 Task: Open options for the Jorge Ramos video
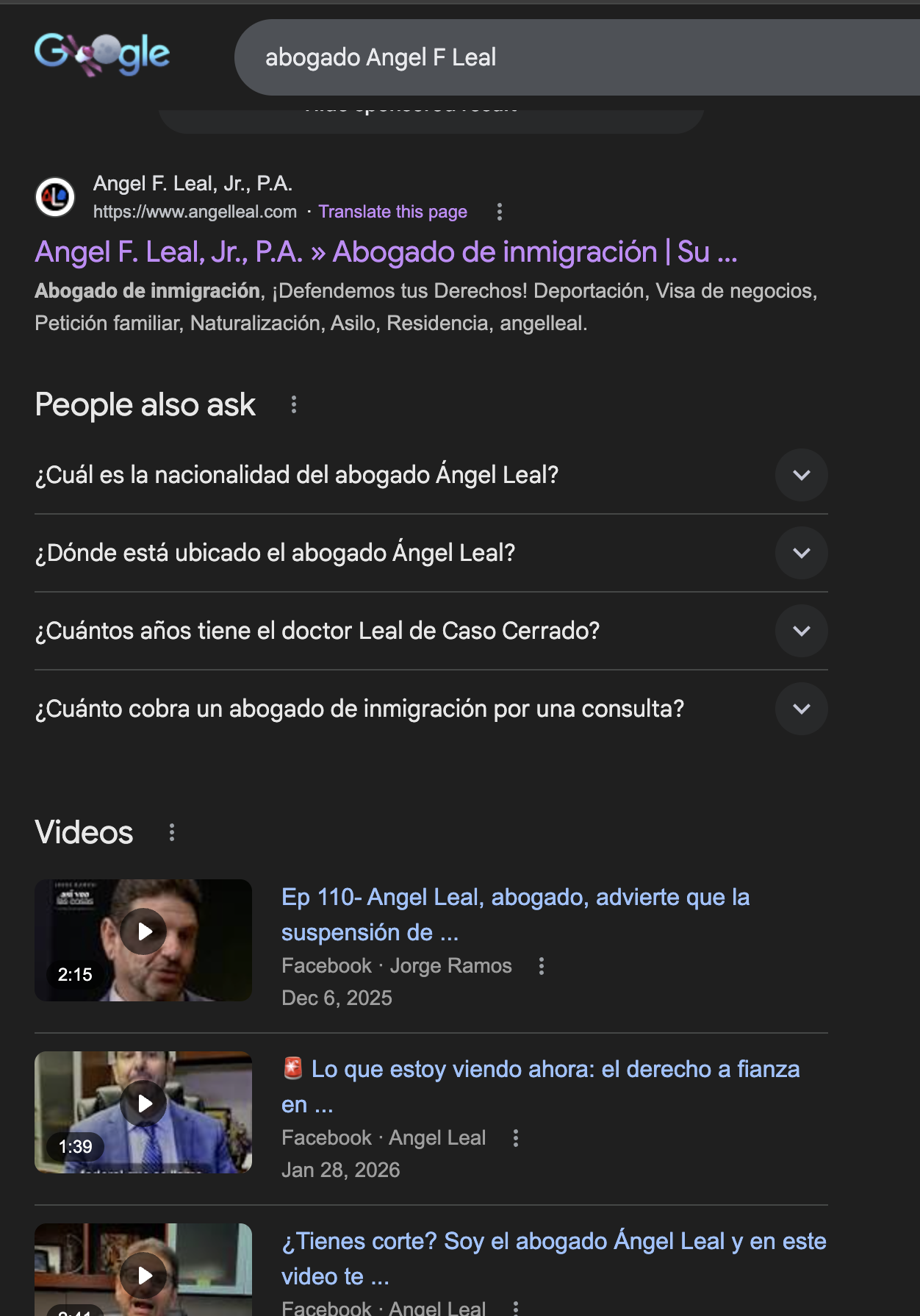pos(542,966)
